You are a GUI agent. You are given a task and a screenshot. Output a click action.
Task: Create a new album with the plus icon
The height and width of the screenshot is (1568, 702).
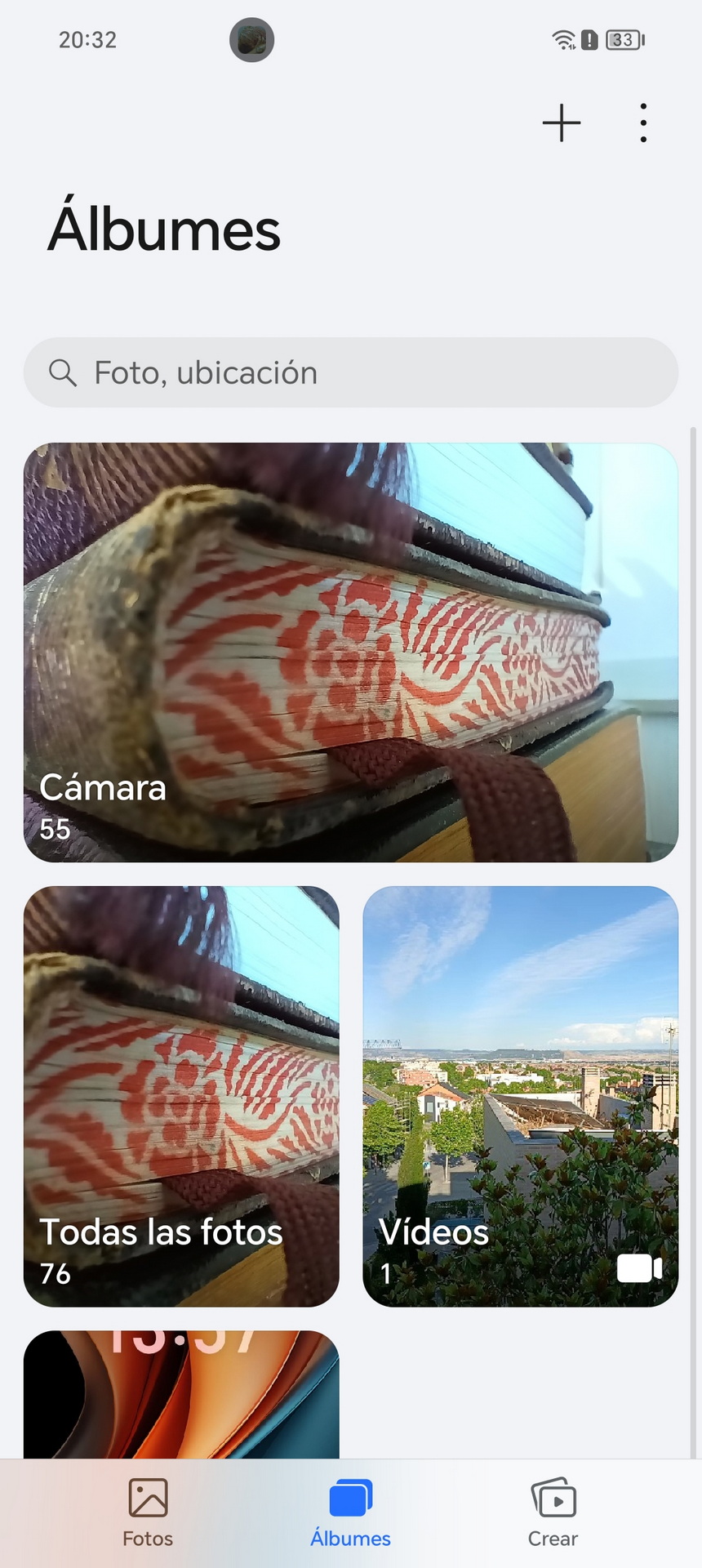[x=562, y=123]
